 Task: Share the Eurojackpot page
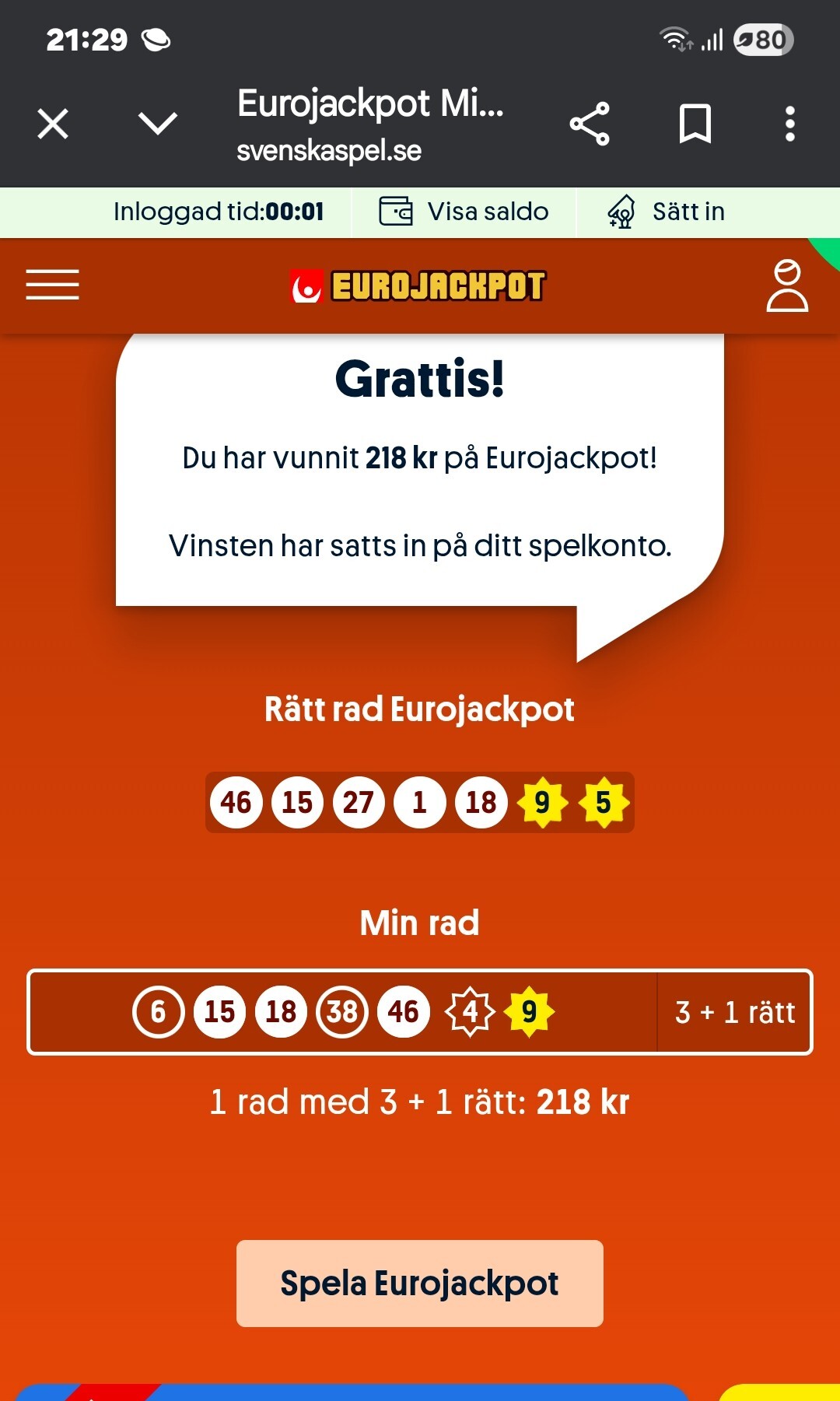pos(590,124)
